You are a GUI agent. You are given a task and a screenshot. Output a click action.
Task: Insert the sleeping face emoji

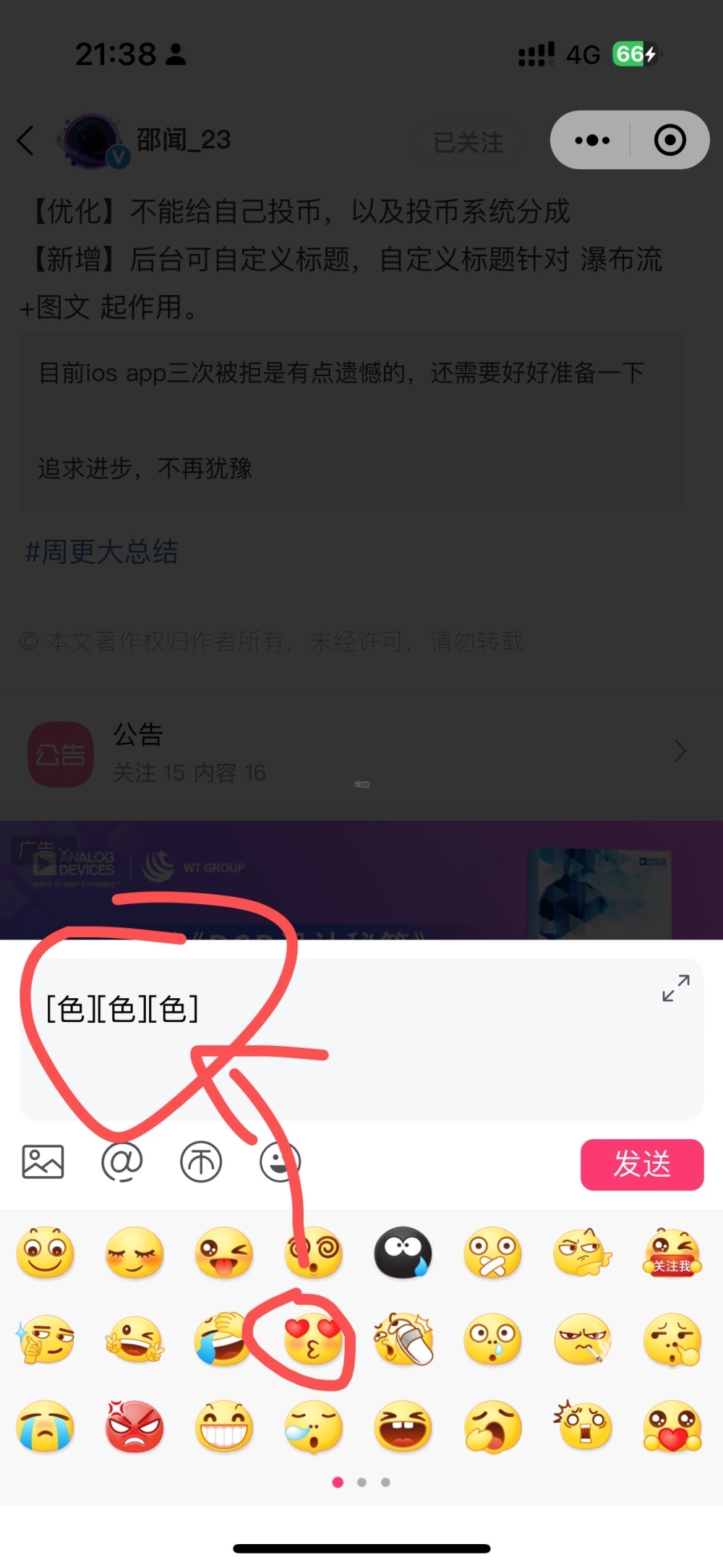tap(313, 1427)
